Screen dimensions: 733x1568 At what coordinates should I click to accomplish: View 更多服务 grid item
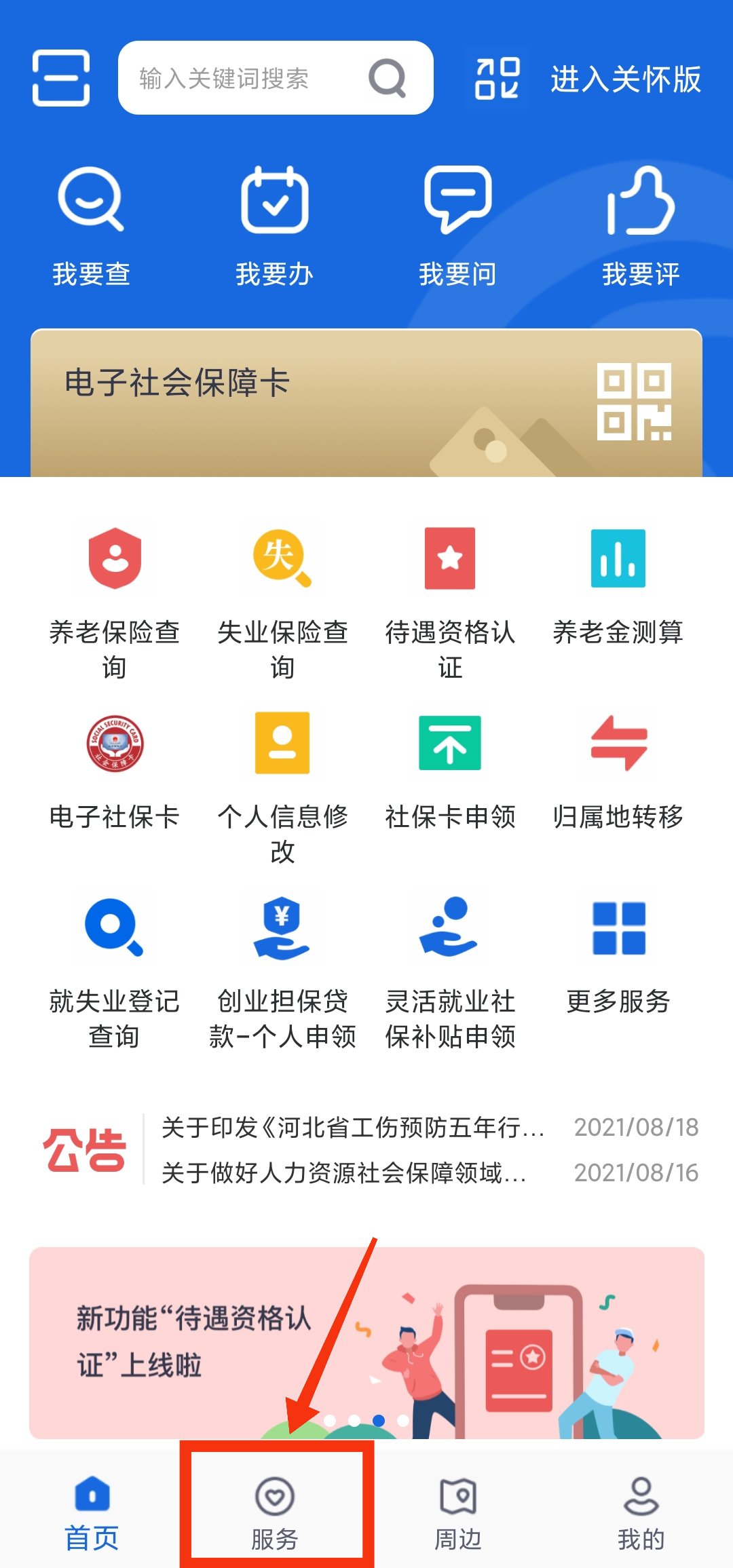coord(618,957)
